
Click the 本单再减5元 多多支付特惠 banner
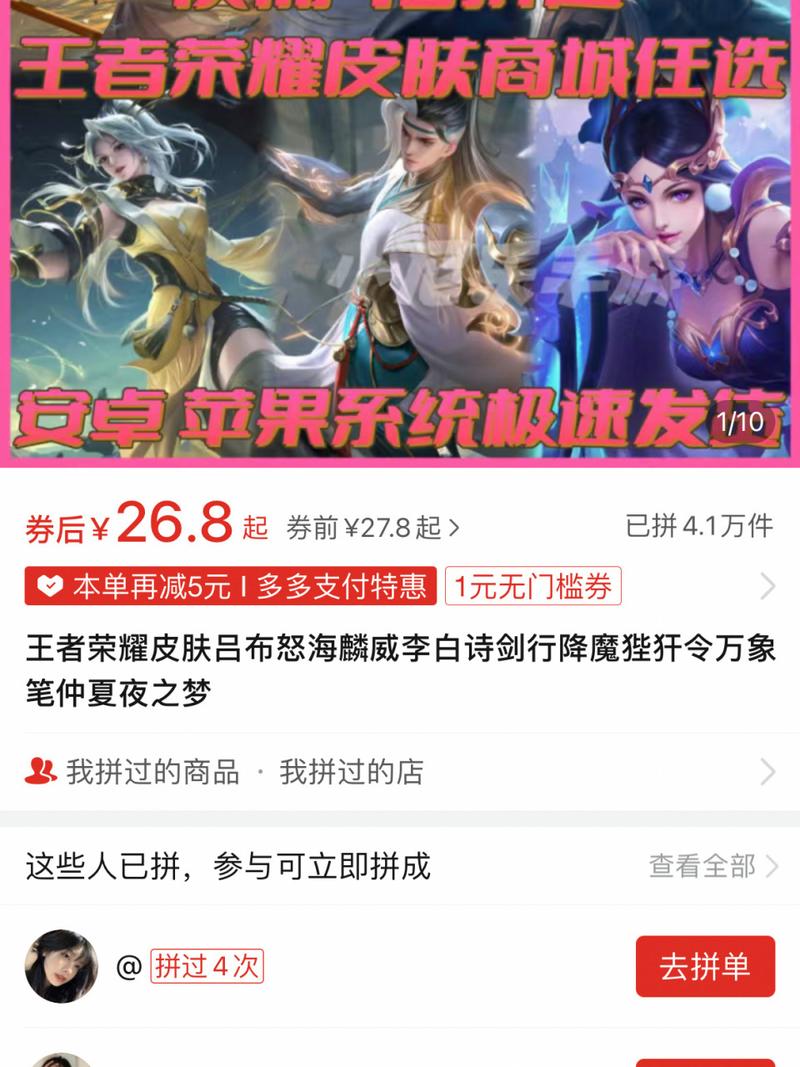[x=230, y=588]
